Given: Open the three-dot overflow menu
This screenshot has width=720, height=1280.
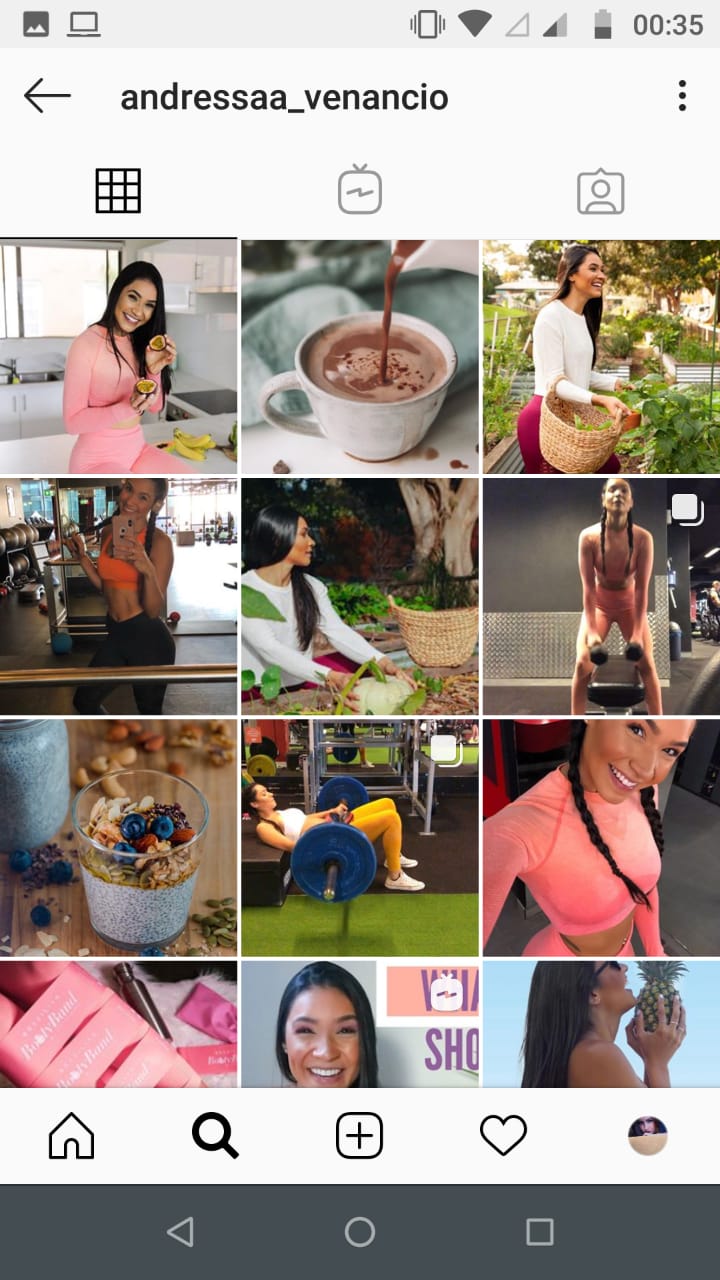Looking at the screenshot, I should tap(682, 96).
